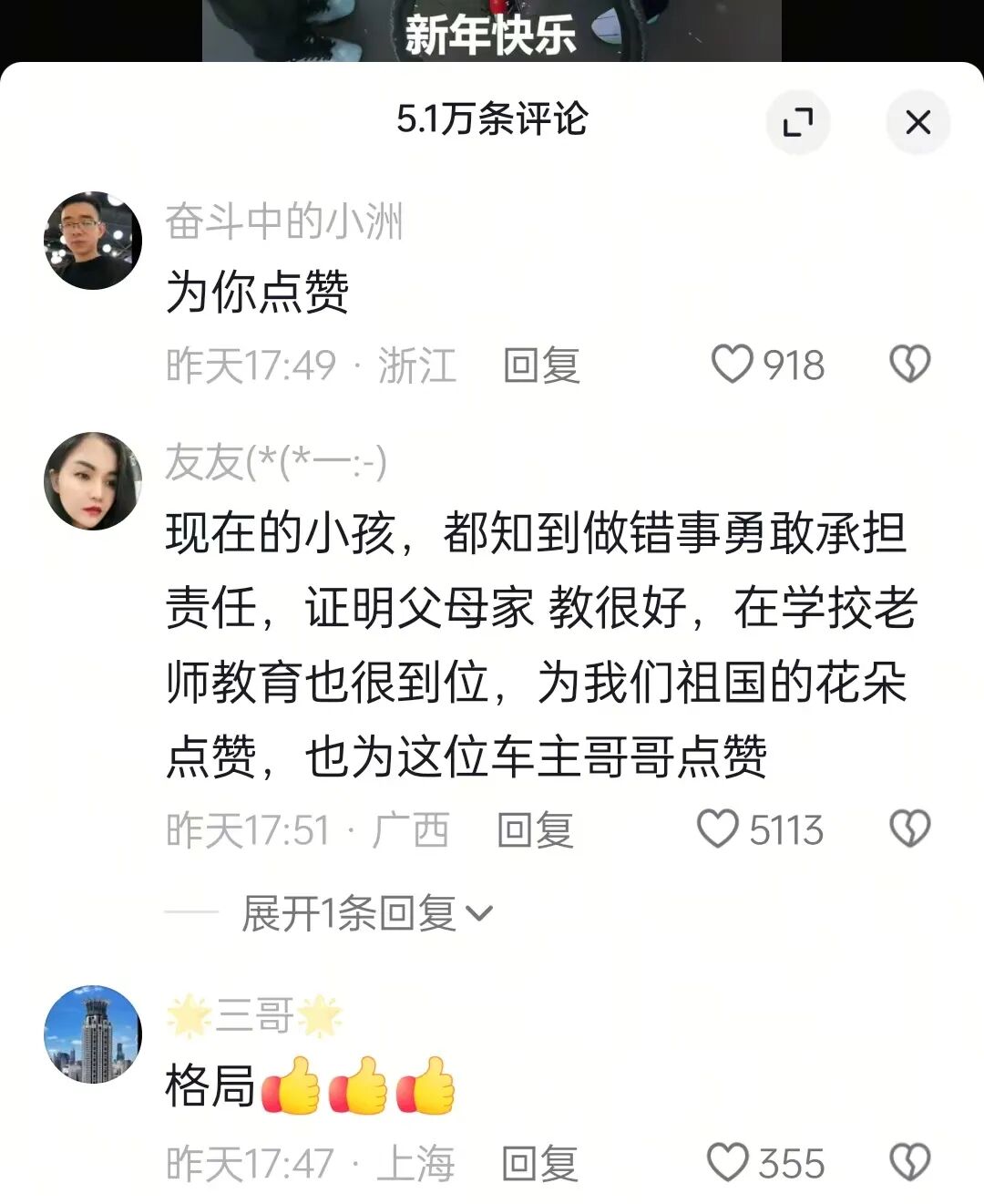Image resolution: width=984 pixels, height=1204 pixels.
Task: Expand 展开1条回复
Action: (366, 912)
